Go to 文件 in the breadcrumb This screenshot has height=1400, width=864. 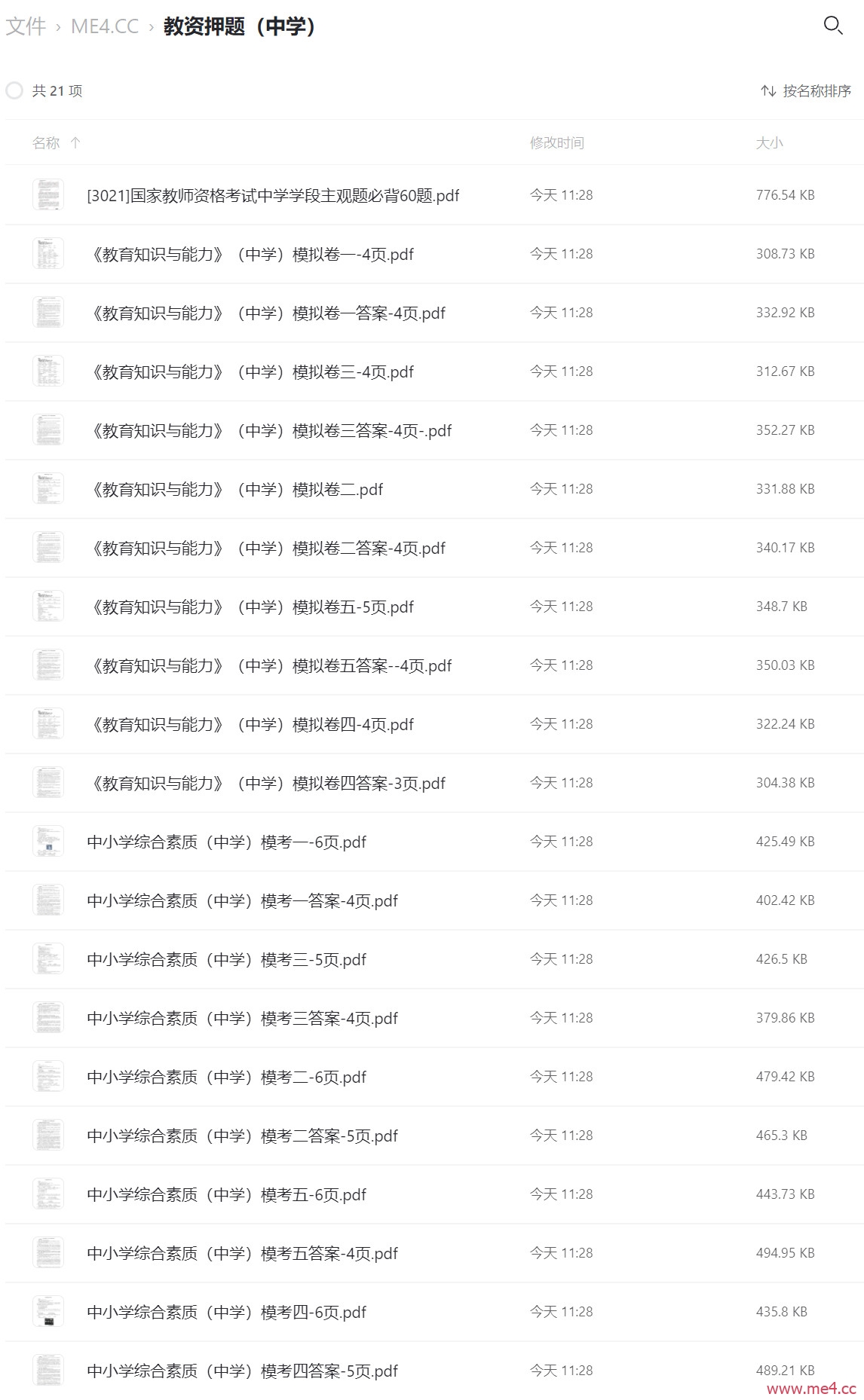click(26, 26)
